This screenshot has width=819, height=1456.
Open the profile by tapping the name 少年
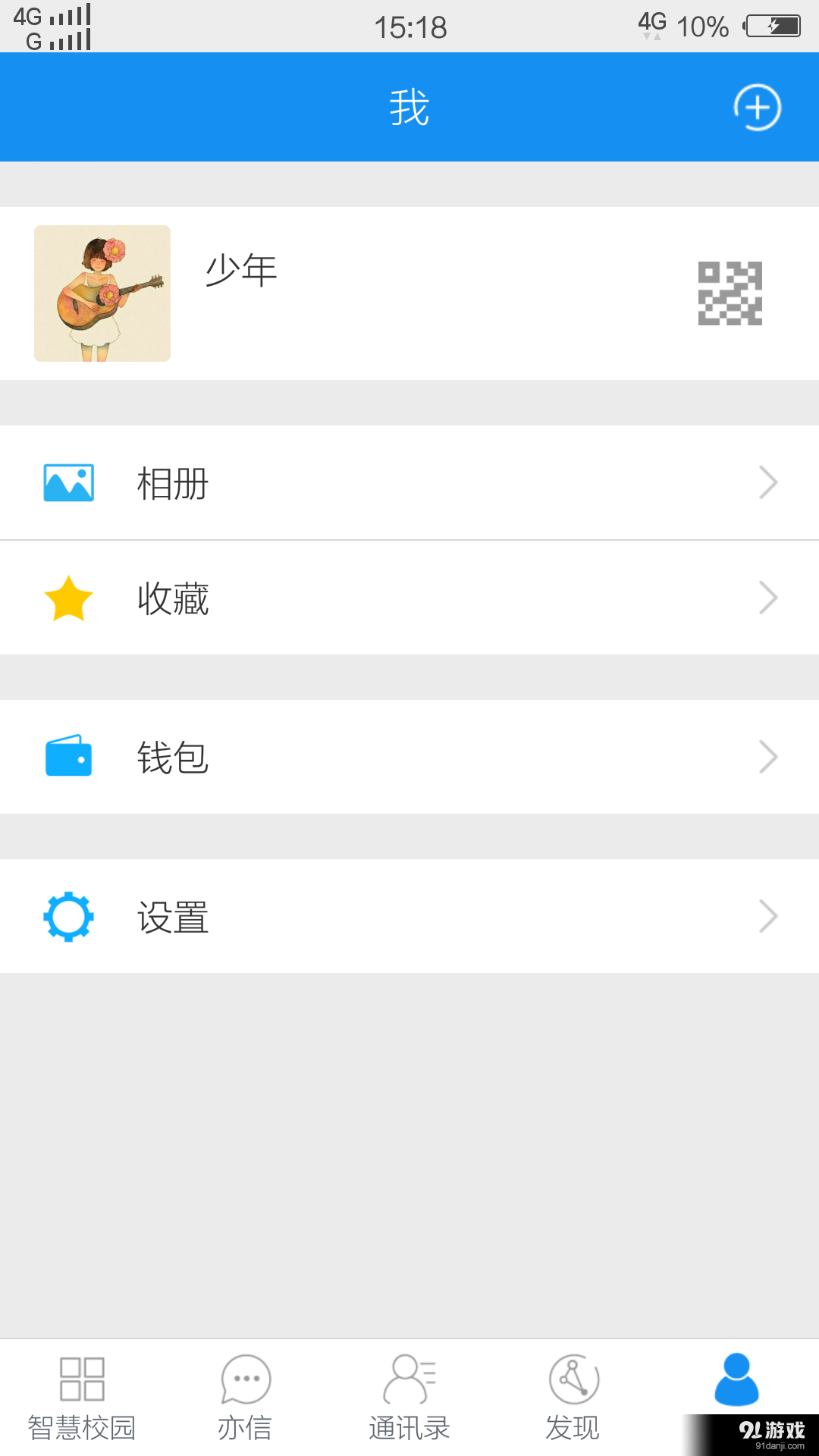(241, 271)
